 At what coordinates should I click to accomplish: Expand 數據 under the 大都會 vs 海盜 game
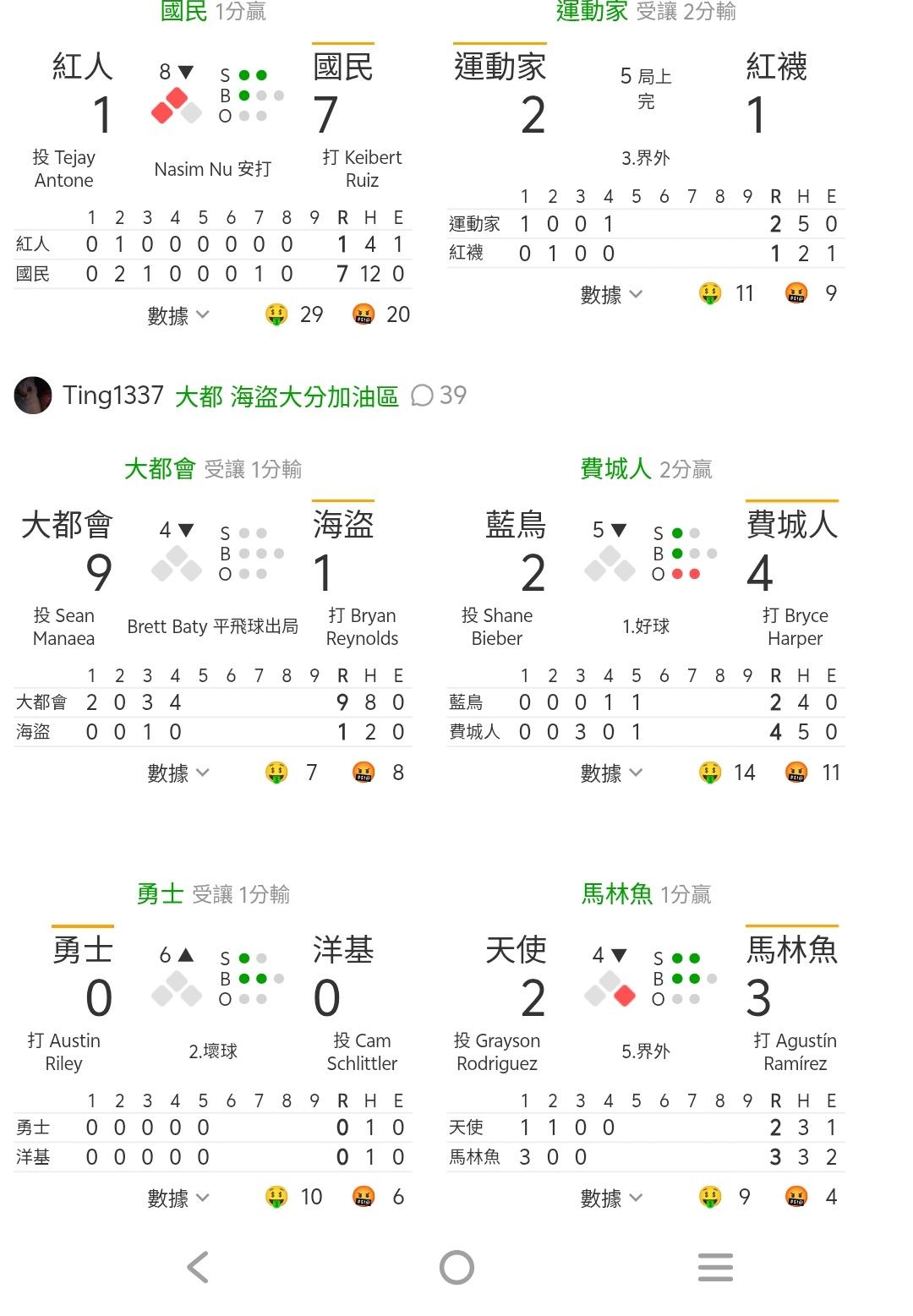178,773
